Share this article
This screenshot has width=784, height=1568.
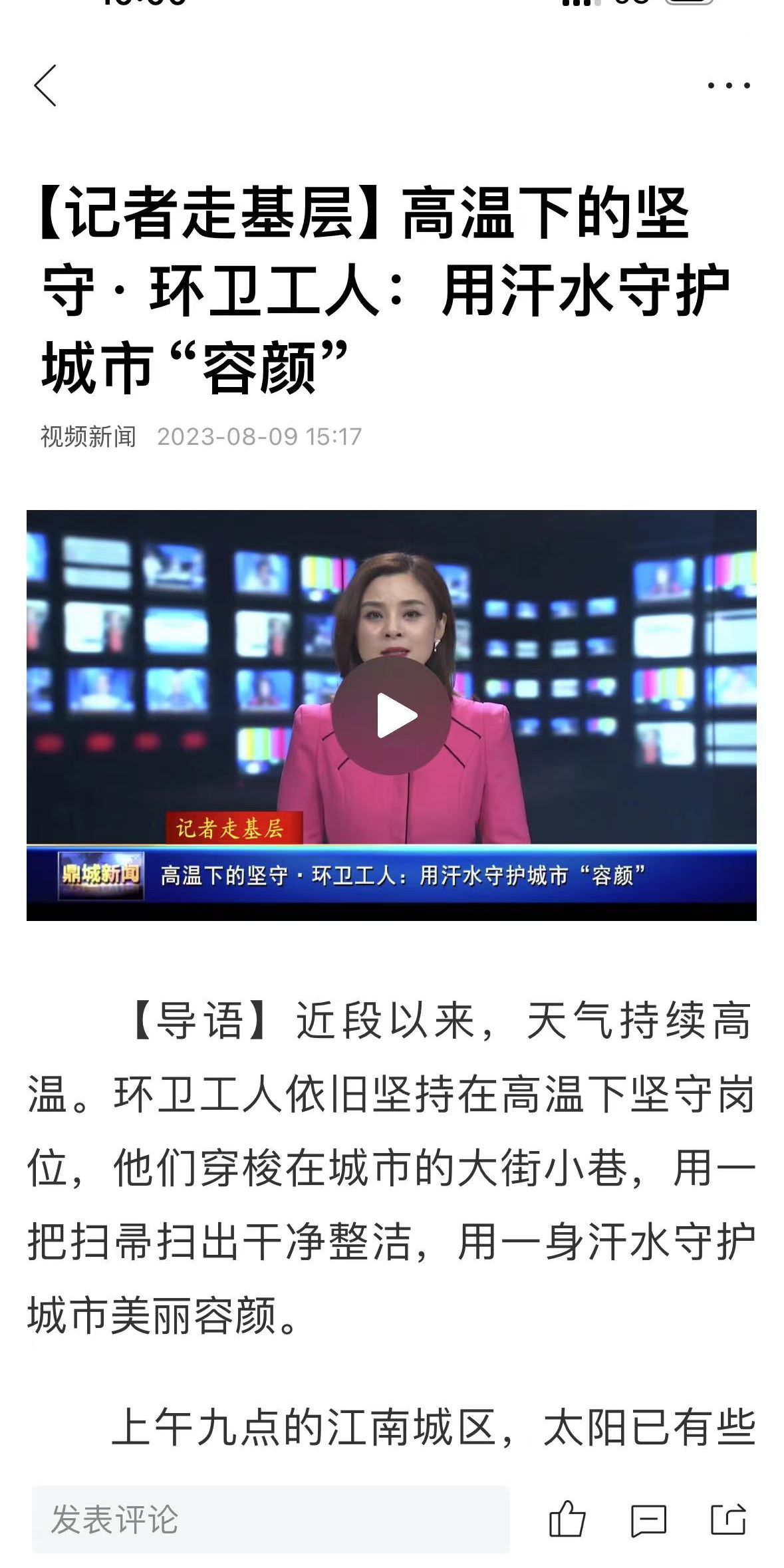tap(728, 1519)
